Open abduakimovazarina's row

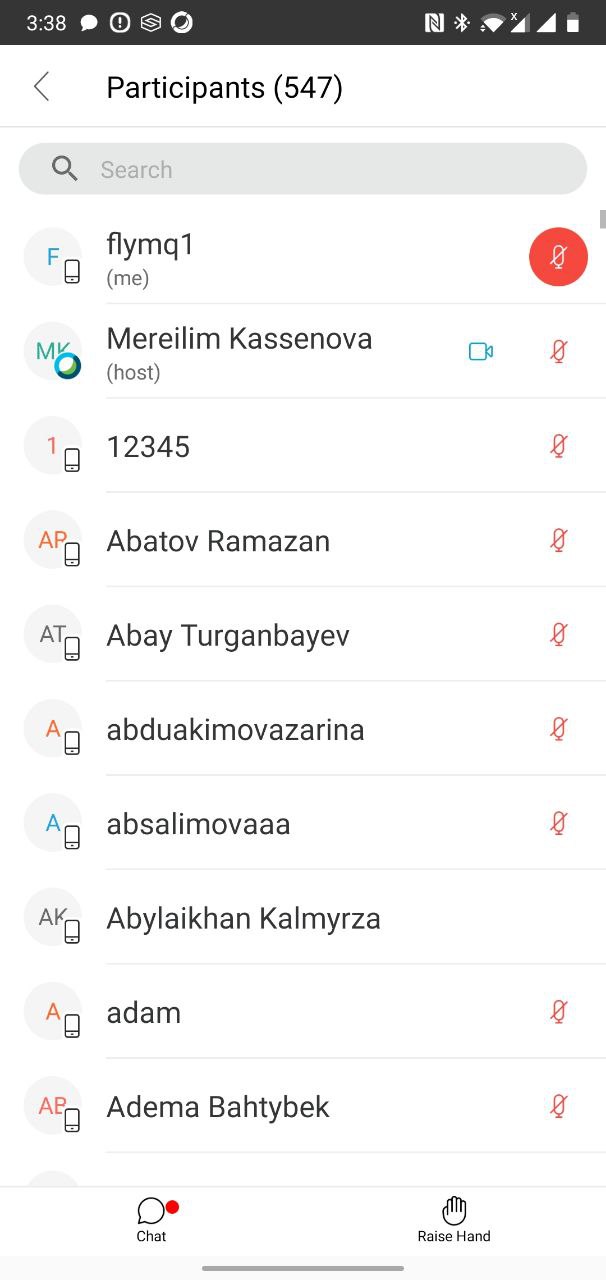click(303, 729)
